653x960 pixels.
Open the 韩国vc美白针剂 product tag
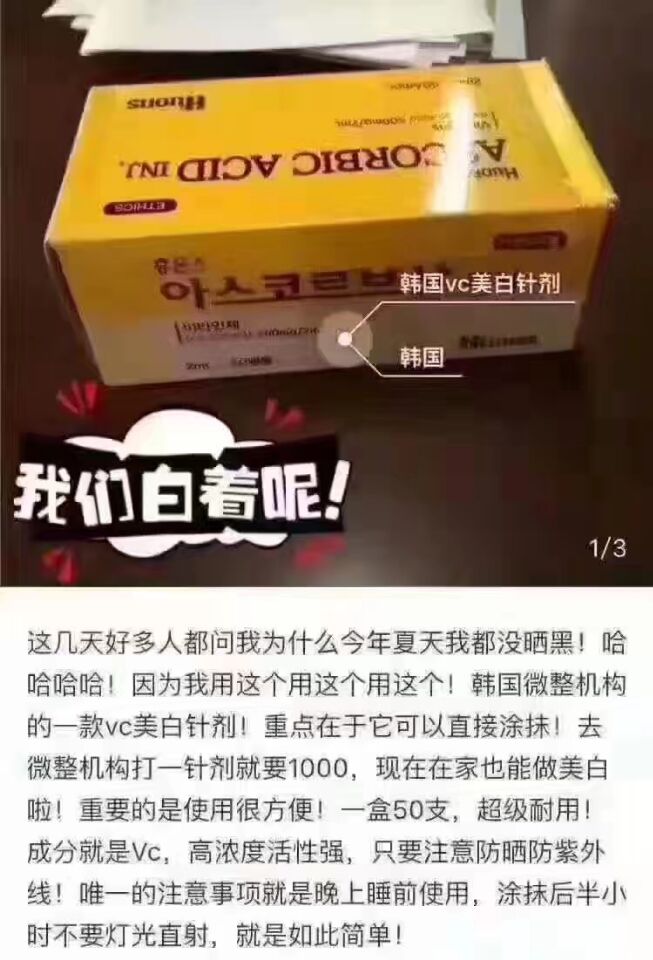[x=477, y=282]
